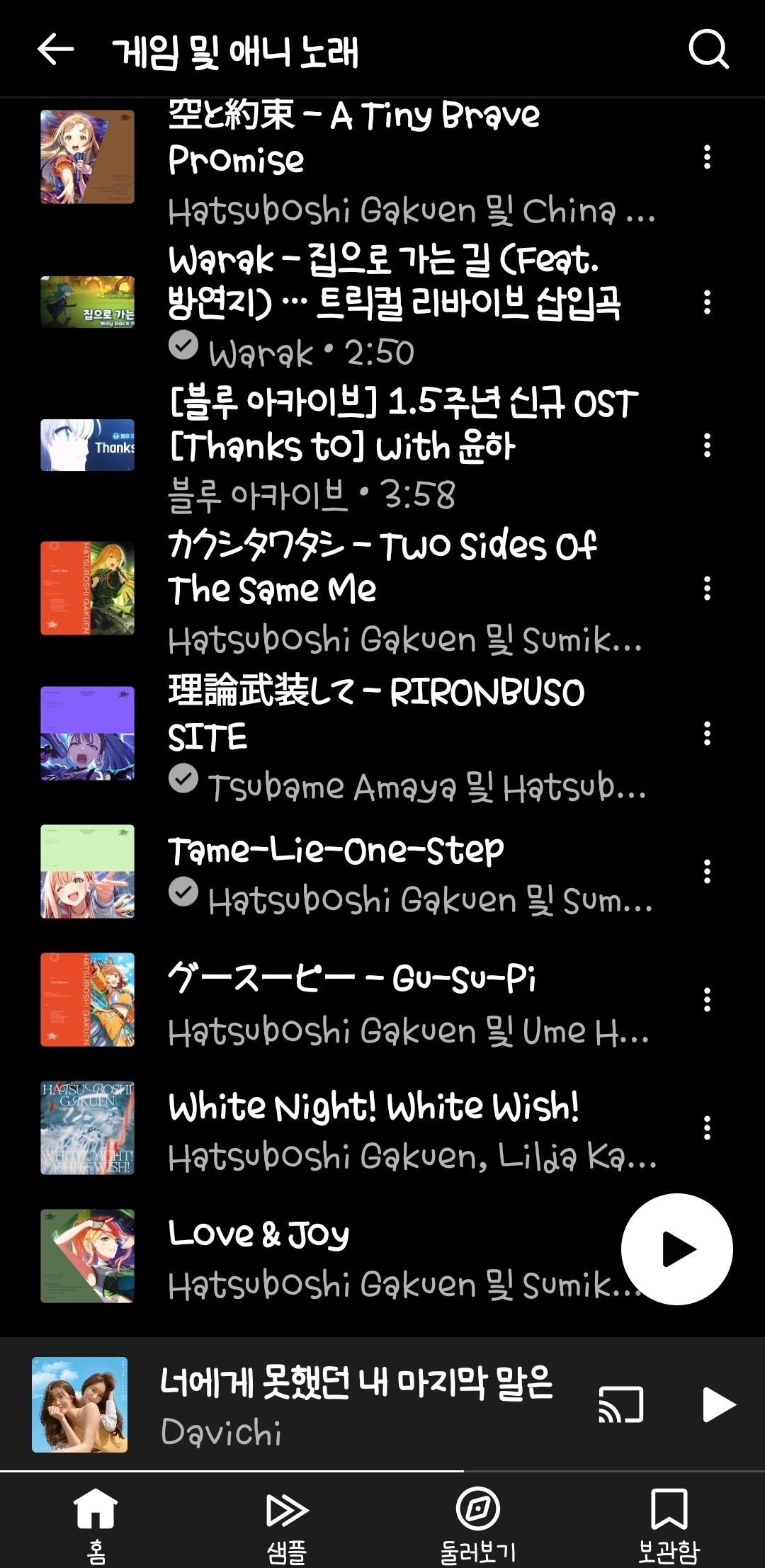This screenshot has width=765, height=1568.
Task: Open options for Tame-Lie-One-Step
Action: point(706,871)
